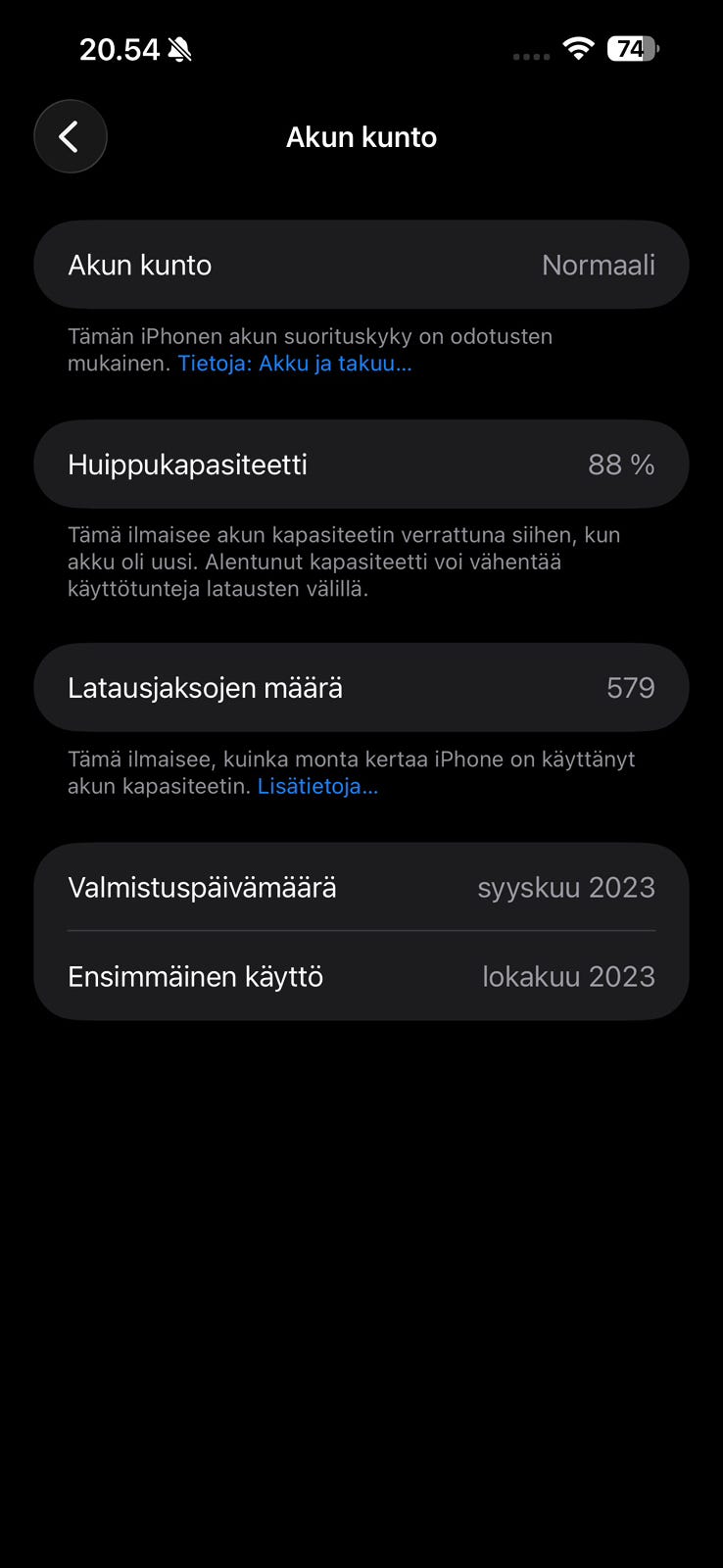Tap the battery indicator showing 74
The width and height of the screenshot is (723, 1568).
632,48
